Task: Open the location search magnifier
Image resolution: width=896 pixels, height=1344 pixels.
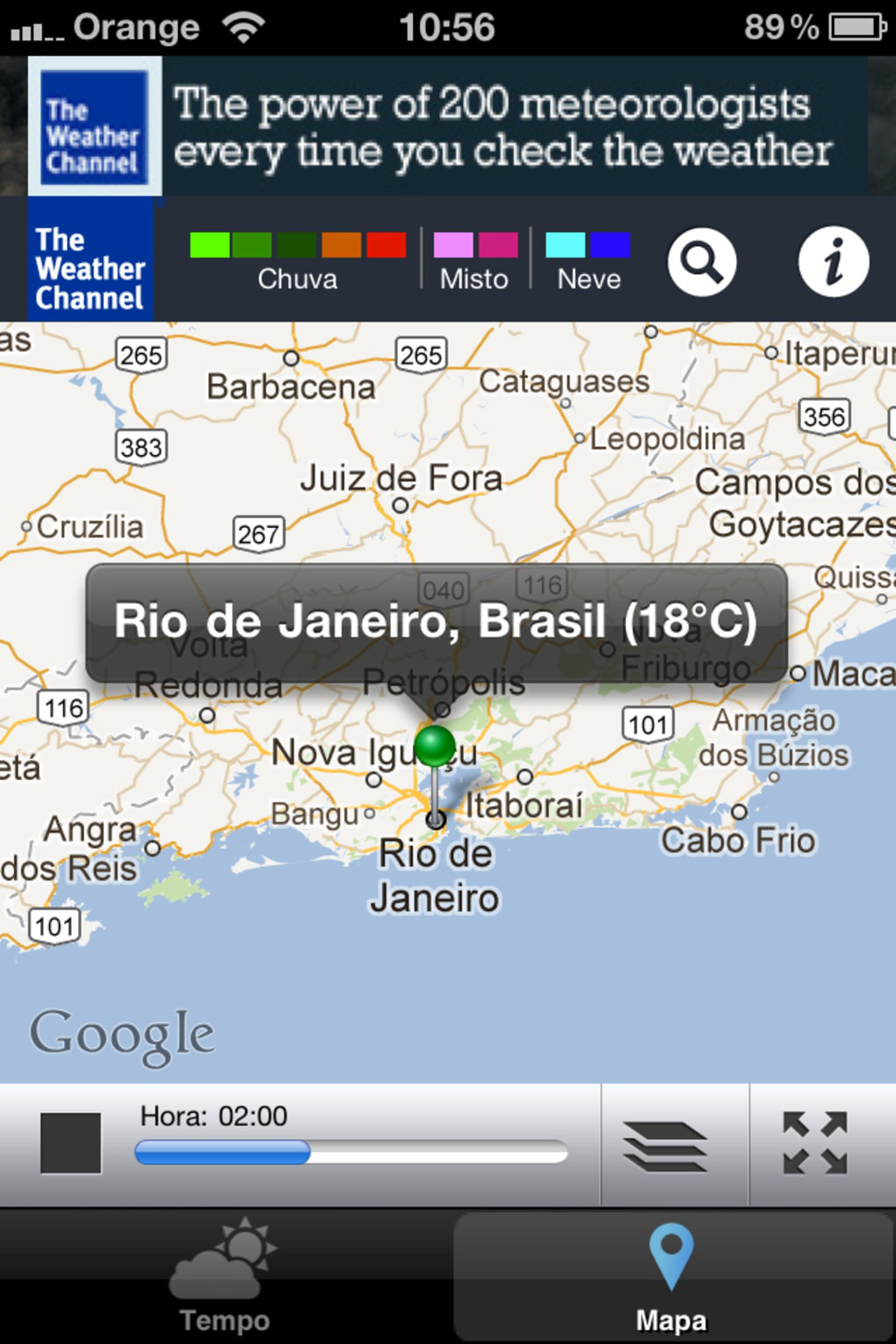Action: pyautogui.click(x=701, y=262)
